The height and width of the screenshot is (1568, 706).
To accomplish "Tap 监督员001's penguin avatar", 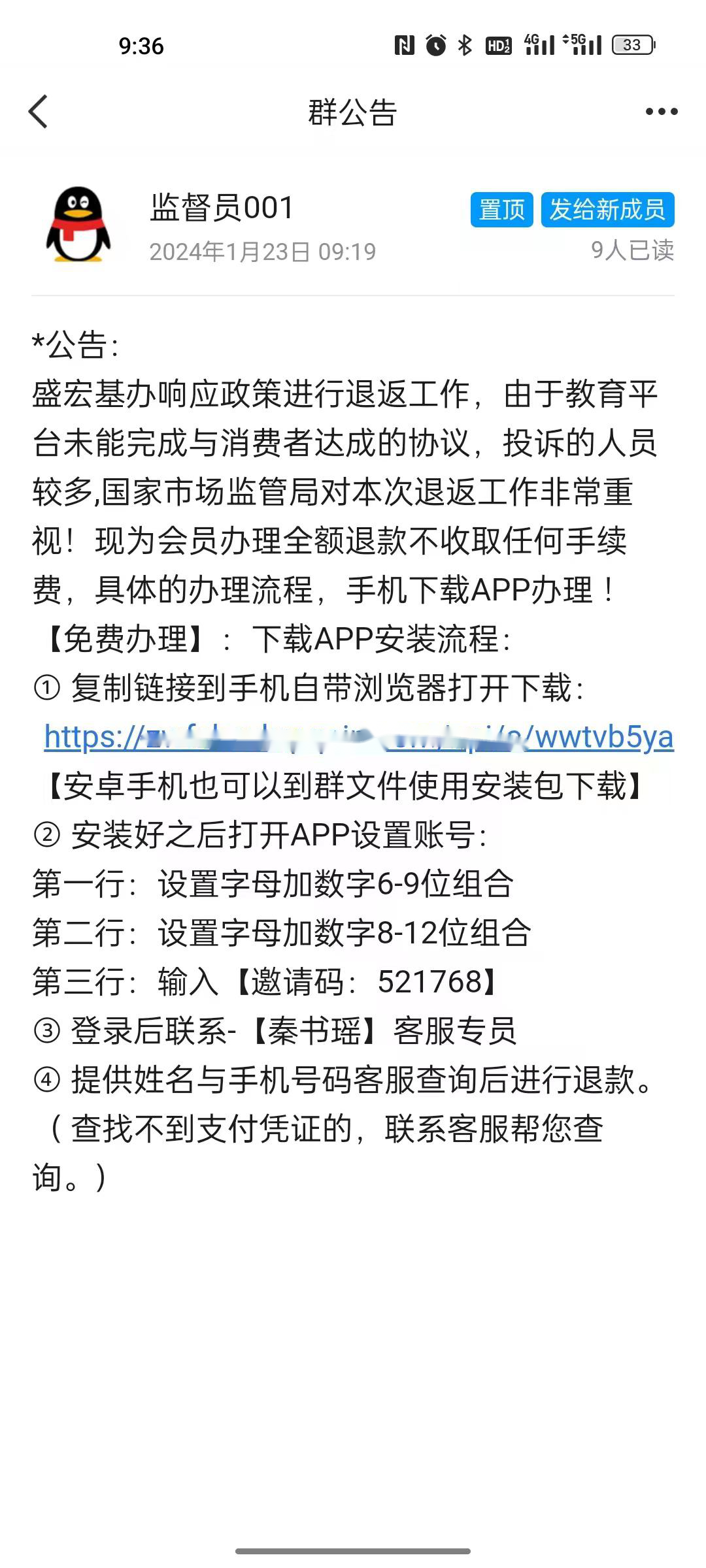I will 78,225.
